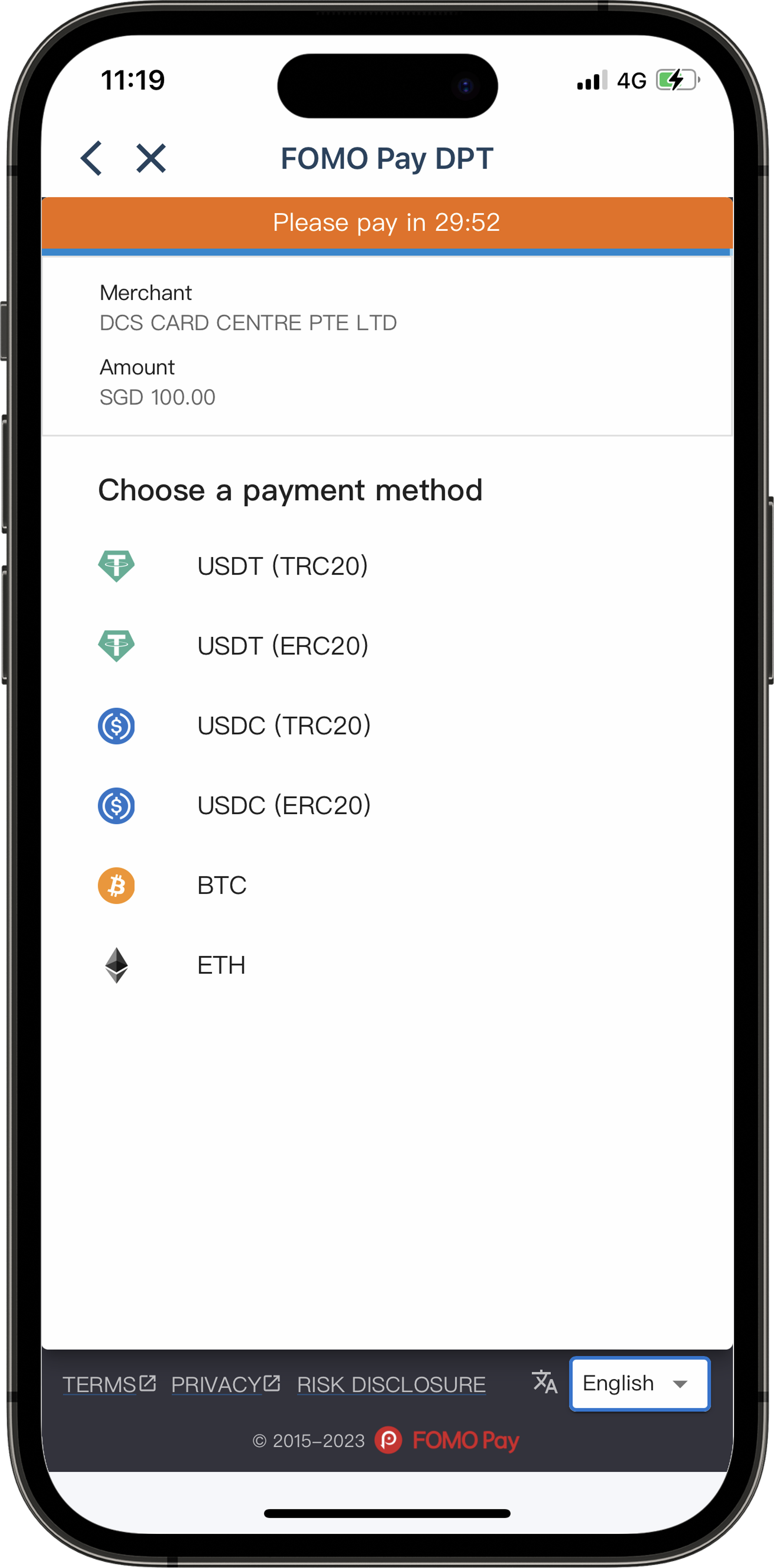The image size is (774, 1568).
Task: Close the FOMO Pay DPT page
Action: [151, 158]
